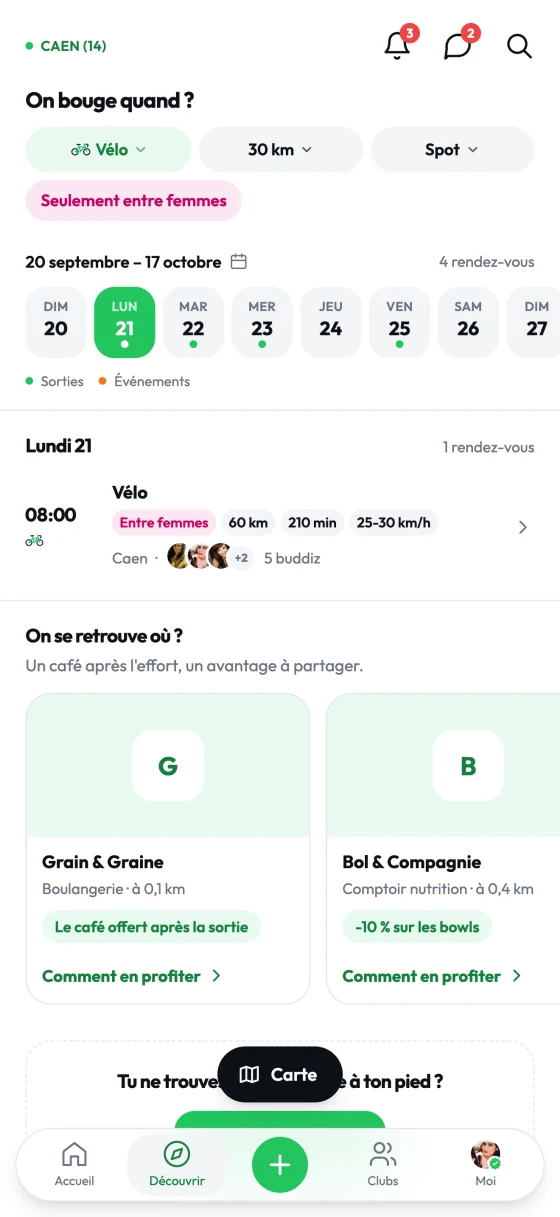This screenshot has height=1217, width=560.
Task: Open the 08:00 Vélo outing in Caen
Action: point(280,526)
